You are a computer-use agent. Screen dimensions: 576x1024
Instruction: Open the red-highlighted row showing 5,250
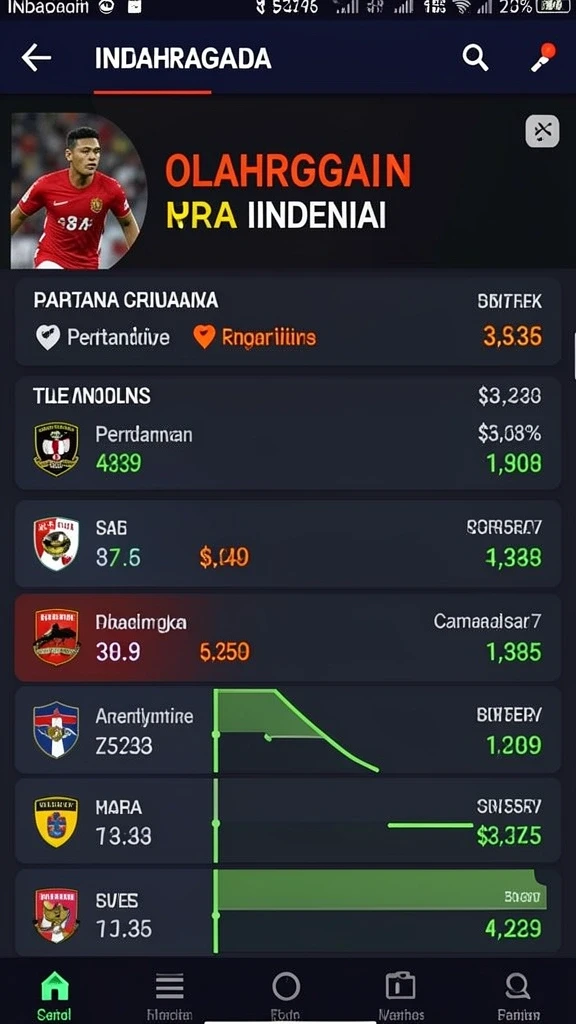[x=287, y=637]
